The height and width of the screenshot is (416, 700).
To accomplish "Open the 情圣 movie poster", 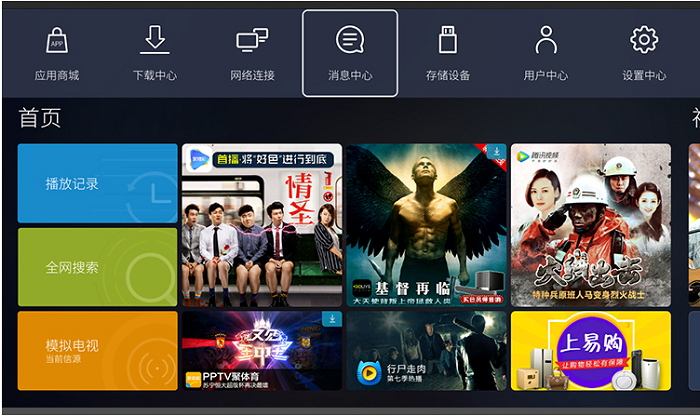I will pyautogui.click(x=262, y=225).
